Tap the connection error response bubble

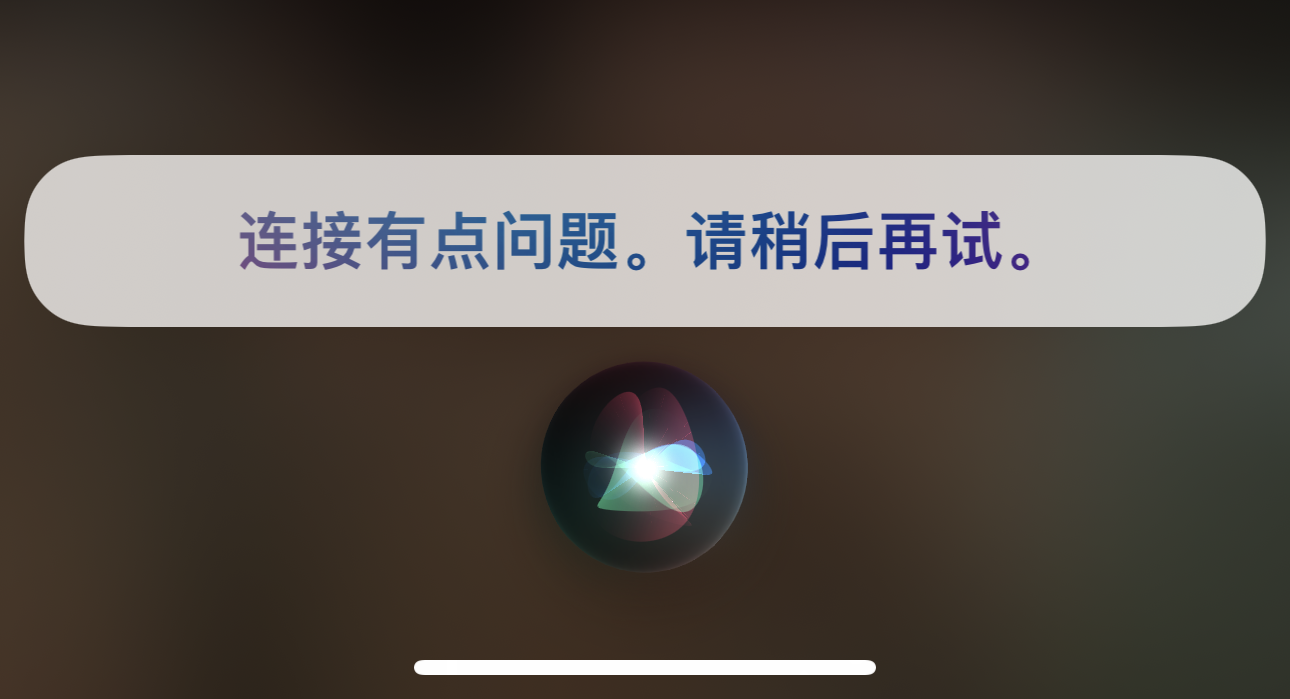tap(644, 241)
